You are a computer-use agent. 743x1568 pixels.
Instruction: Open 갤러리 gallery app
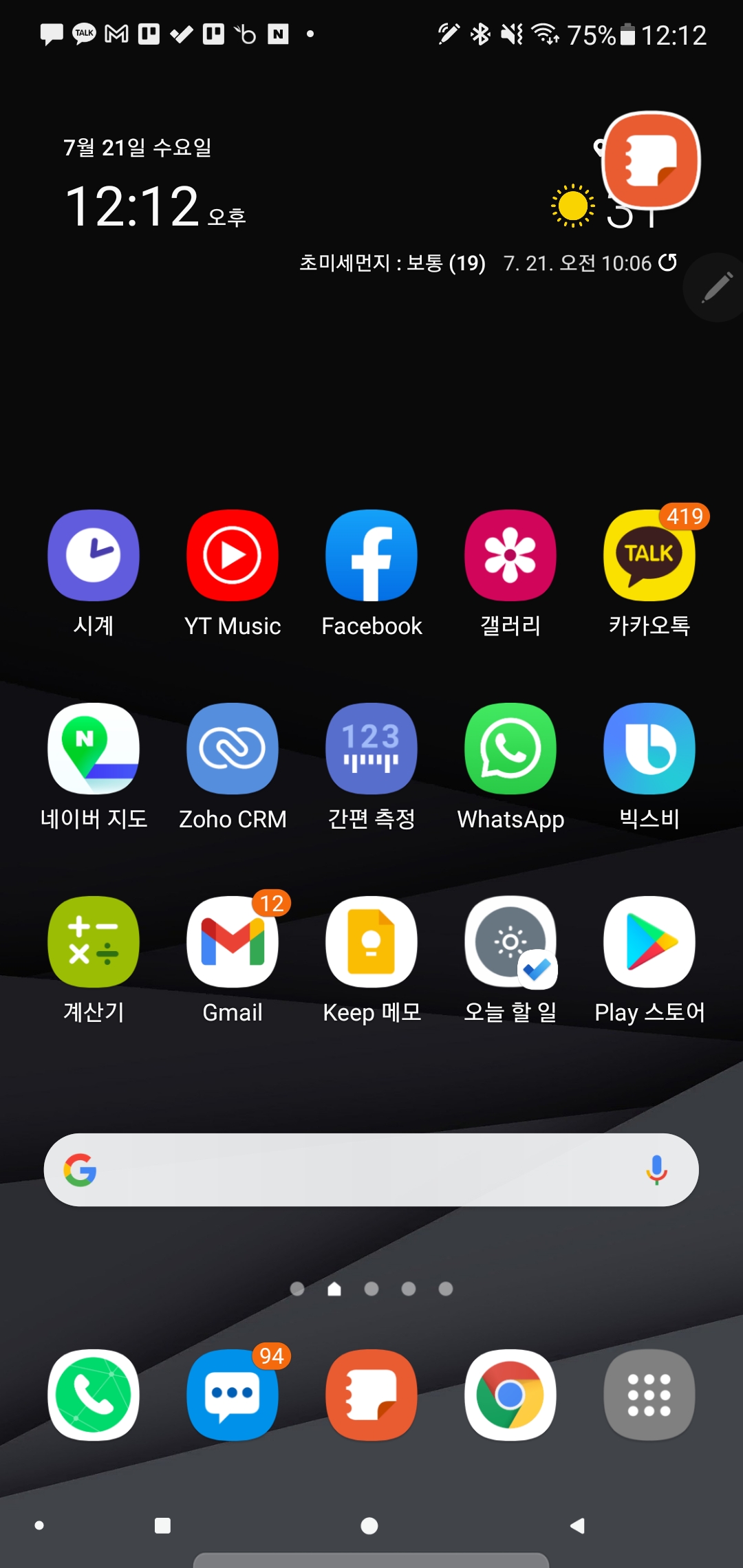pos(510,556)
